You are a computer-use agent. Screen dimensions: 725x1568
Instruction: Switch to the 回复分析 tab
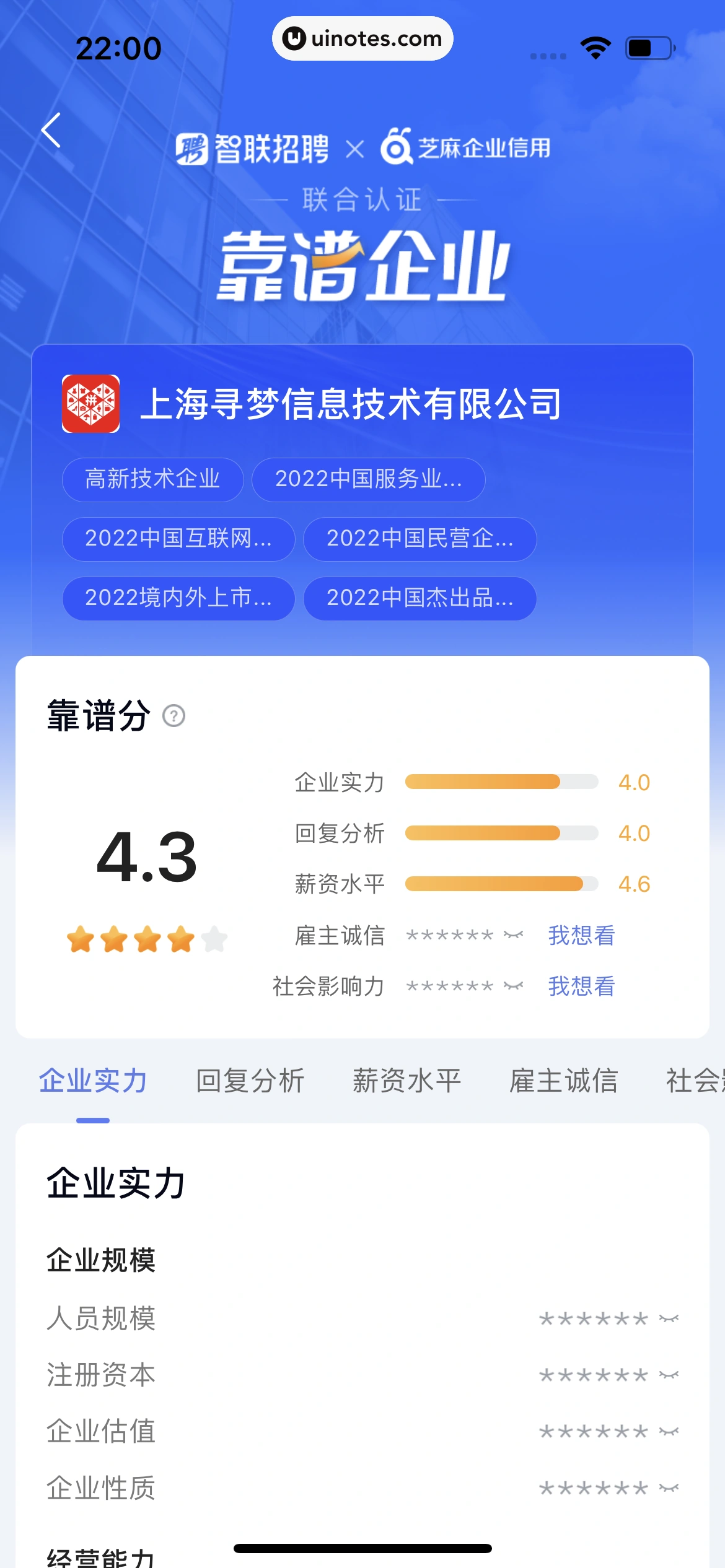click(x=250, y=1079)
